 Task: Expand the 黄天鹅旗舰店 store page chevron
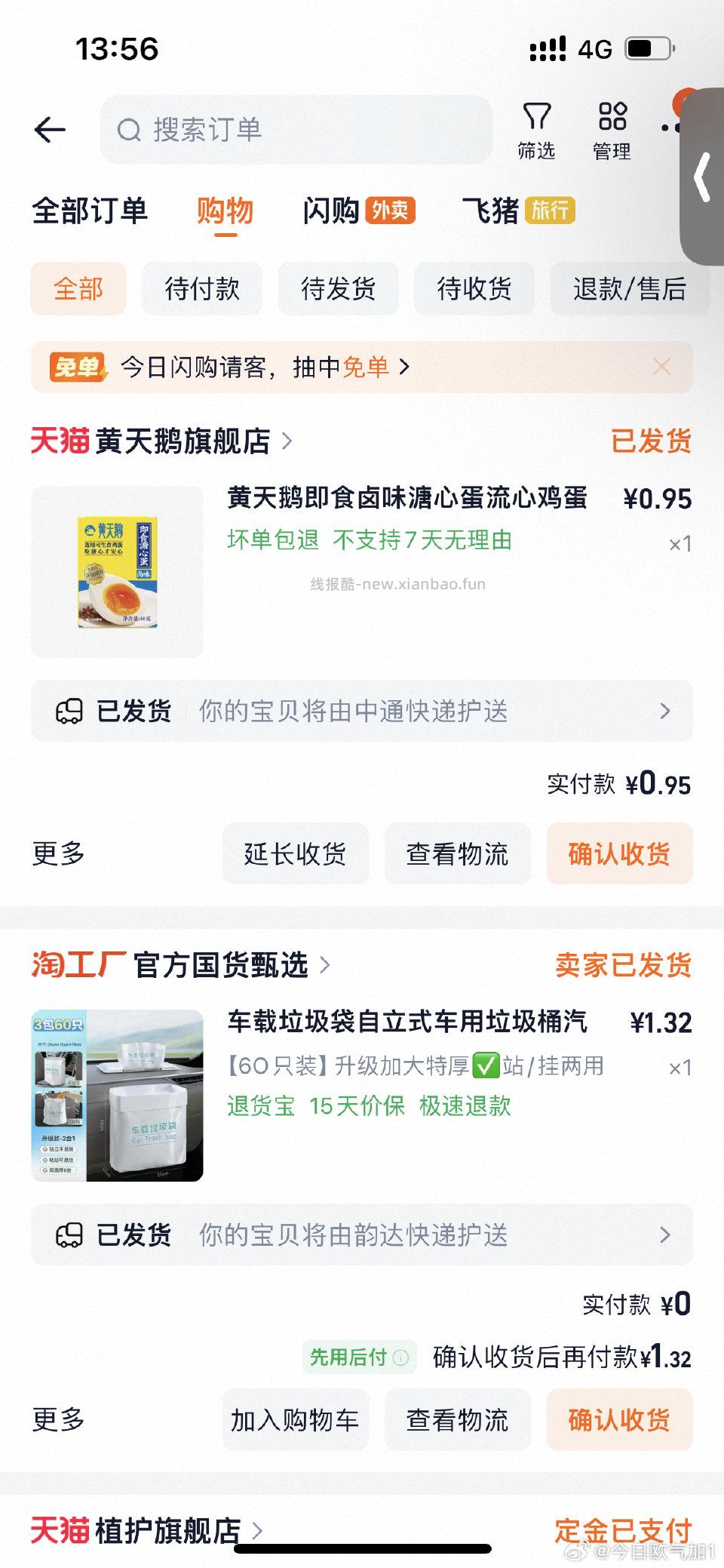click(287, 441)
